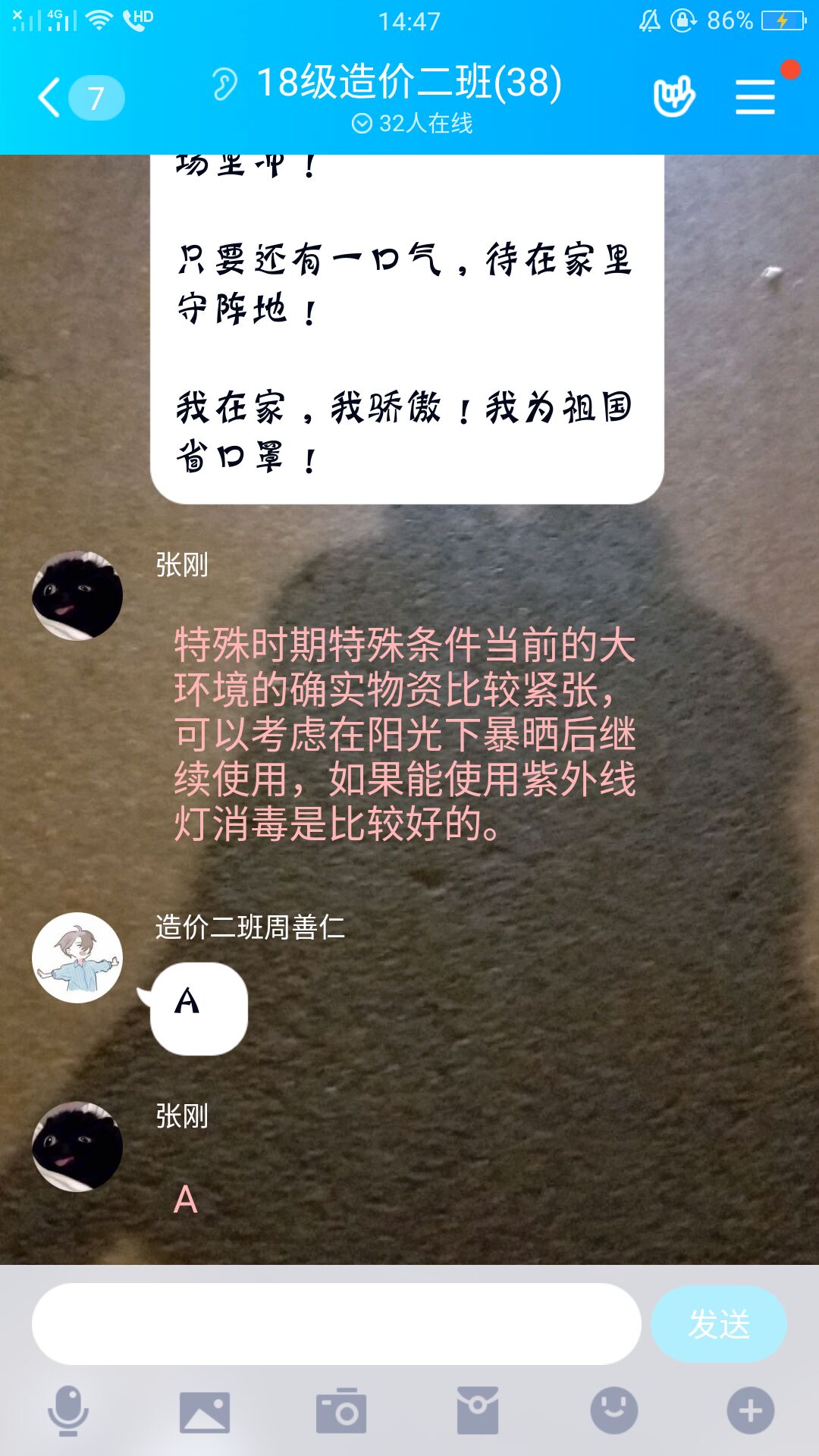Open the photo gallery picker

tap(205, 1411)
